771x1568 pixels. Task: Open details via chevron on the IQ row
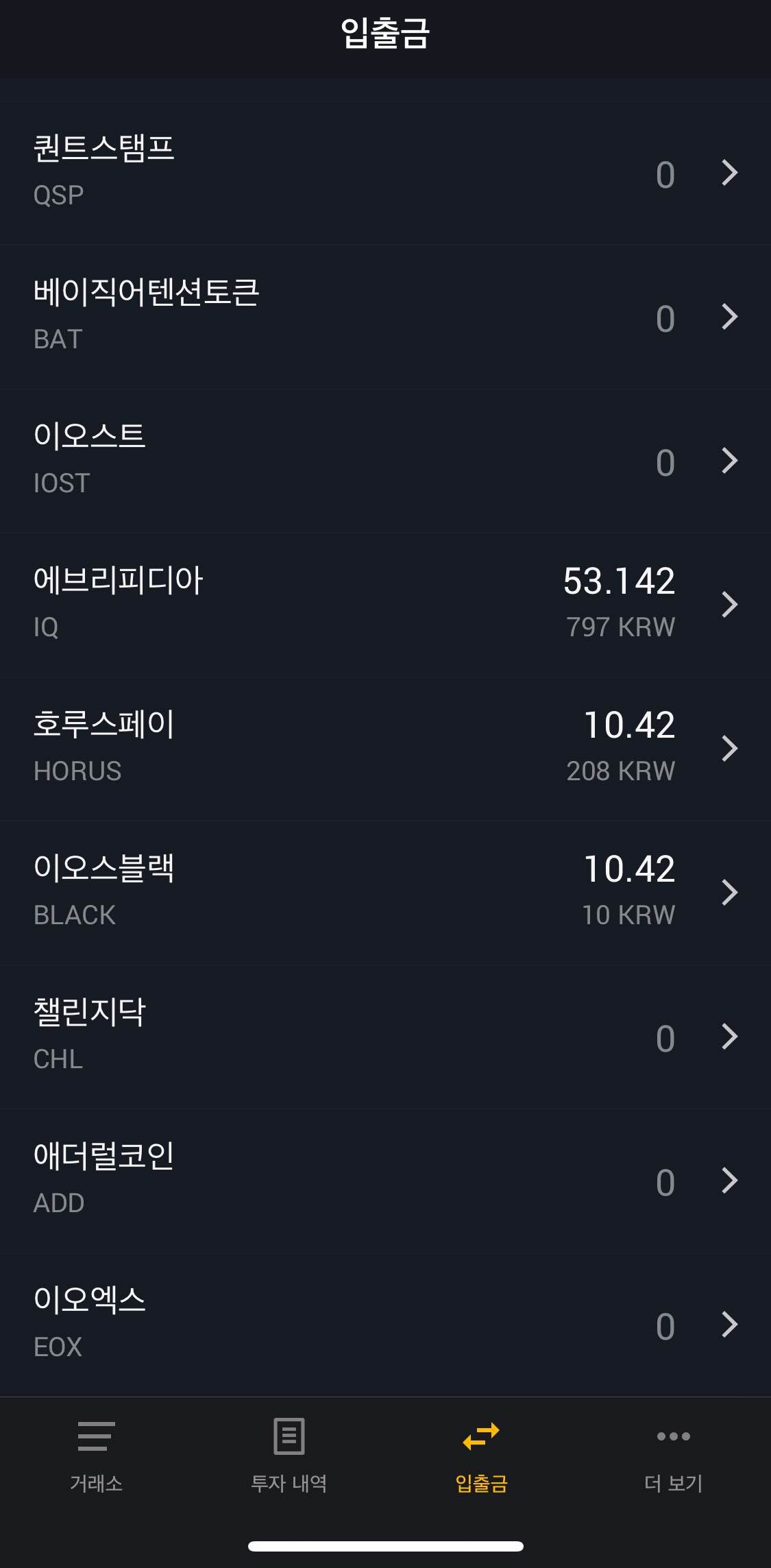[x=728, y=603]
